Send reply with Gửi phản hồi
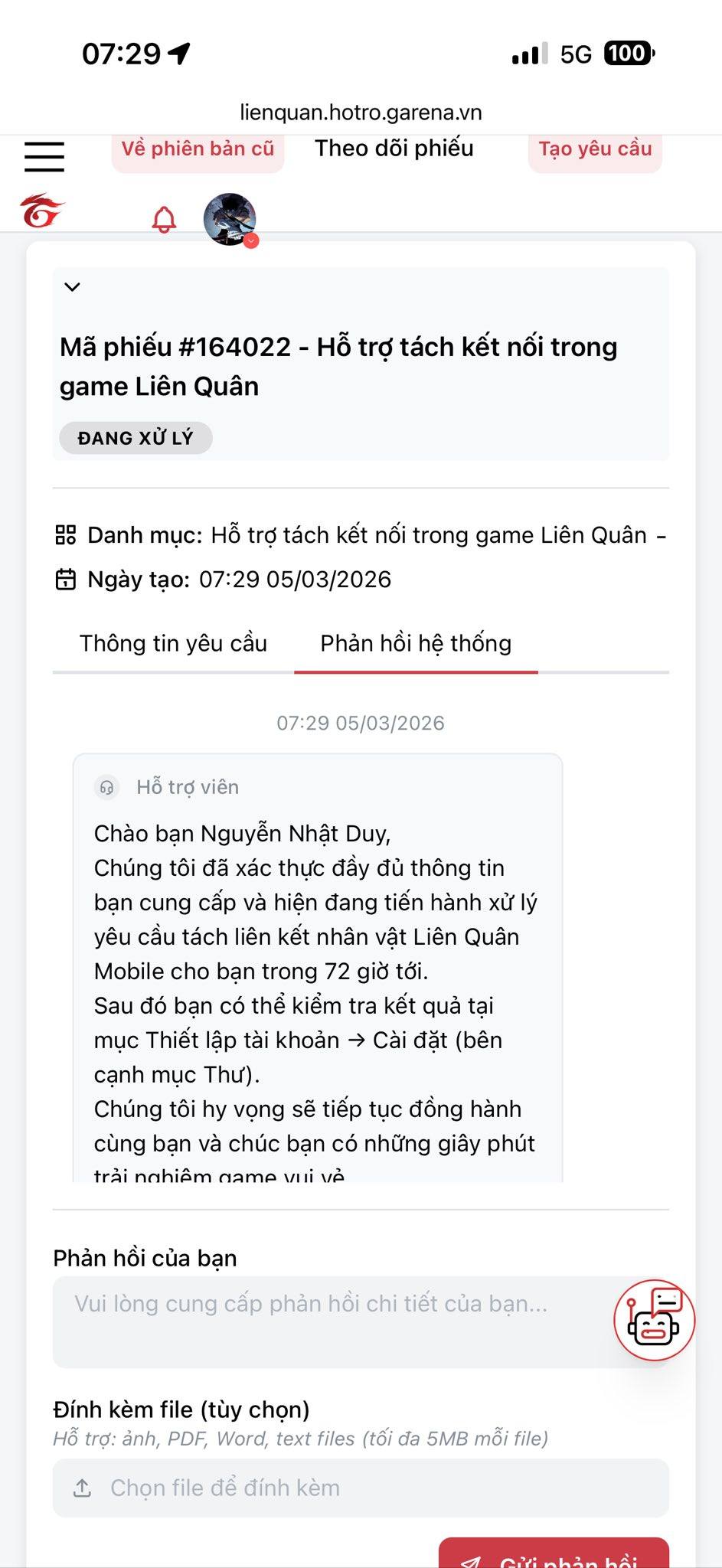The width and height of the screenshot is (722, 1568). [554, 1556]
